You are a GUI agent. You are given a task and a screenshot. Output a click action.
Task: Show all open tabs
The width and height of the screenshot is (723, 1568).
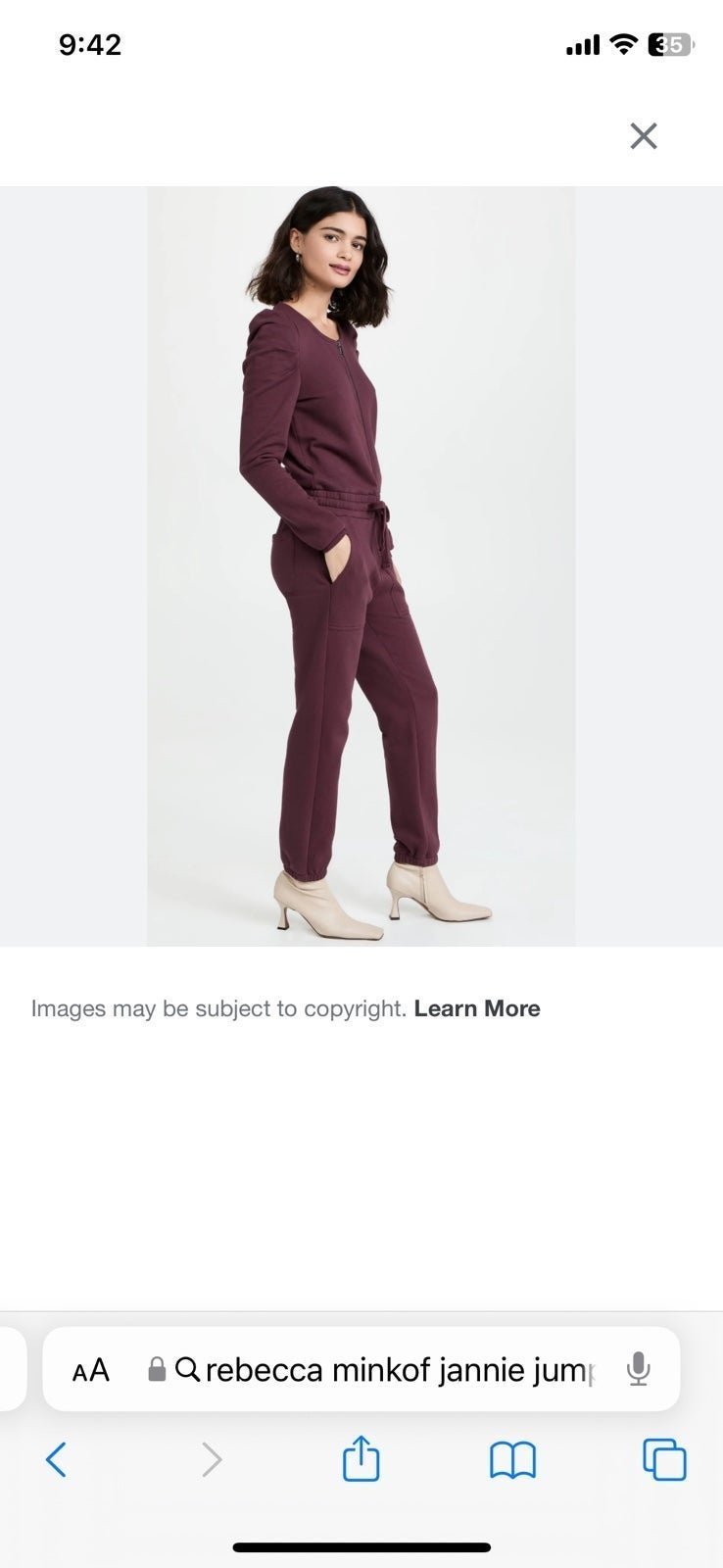(664, 1459)
